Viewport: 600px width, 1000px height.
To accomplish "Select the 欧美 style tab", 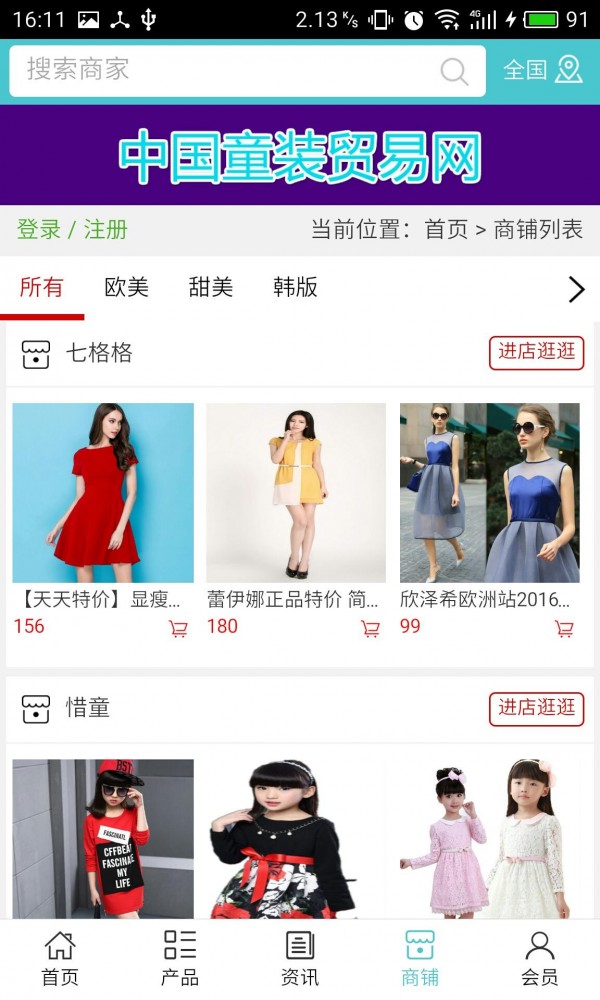I will pyautogui.click(x=127, y=288).
